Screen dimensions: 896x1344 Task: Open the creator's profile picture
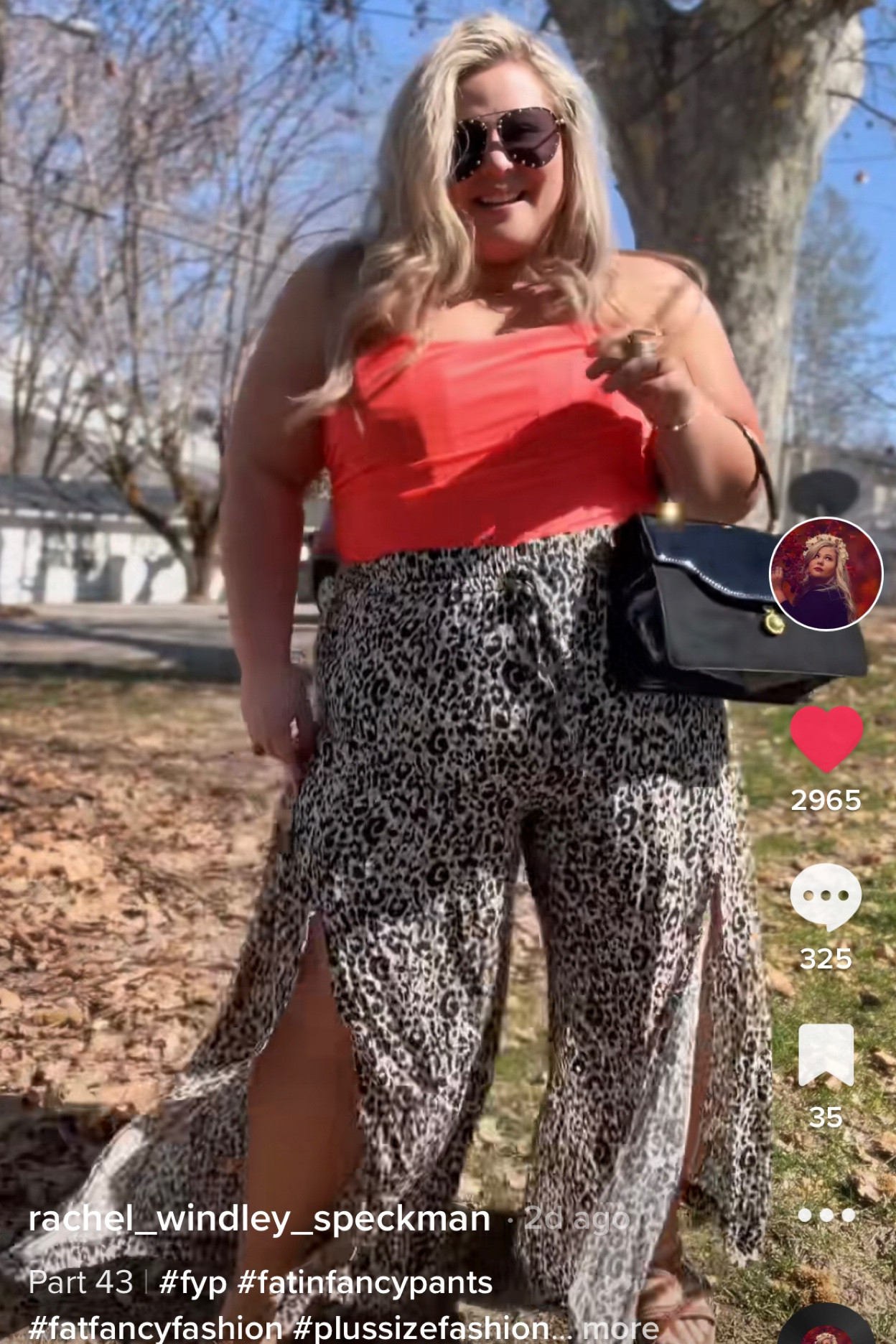point(826,574)
